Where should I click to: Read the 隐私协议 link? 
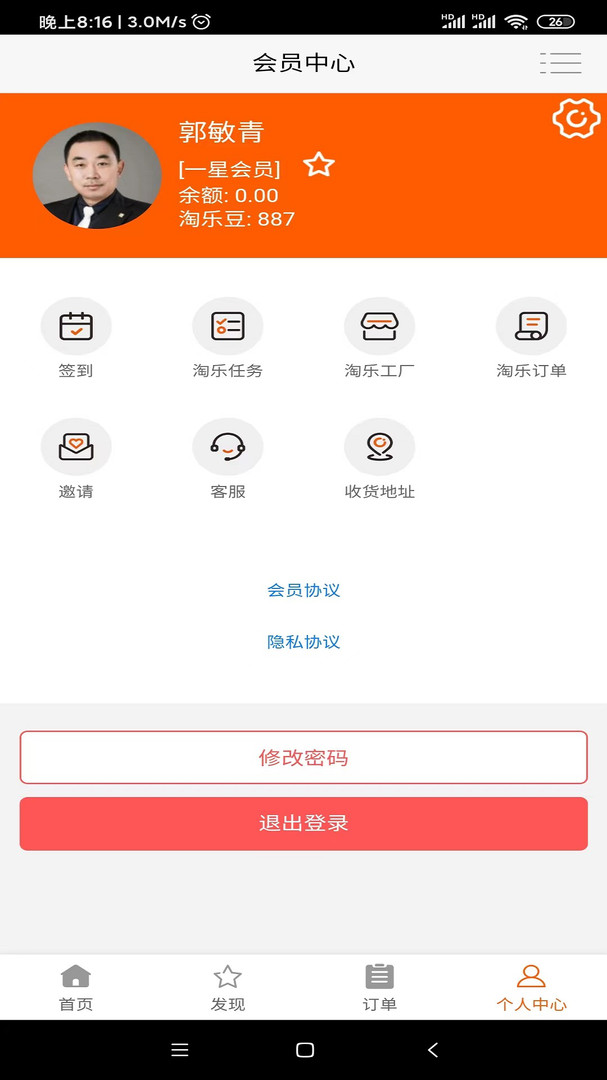[x=304, y=642]
